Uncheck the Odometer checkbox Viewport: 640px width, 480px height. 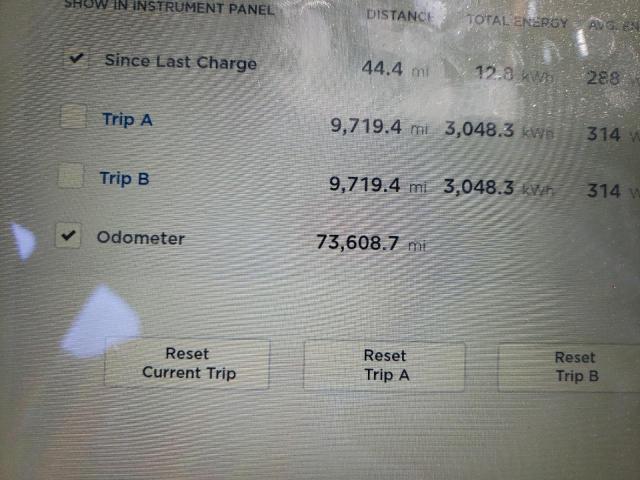pos(68,237)
